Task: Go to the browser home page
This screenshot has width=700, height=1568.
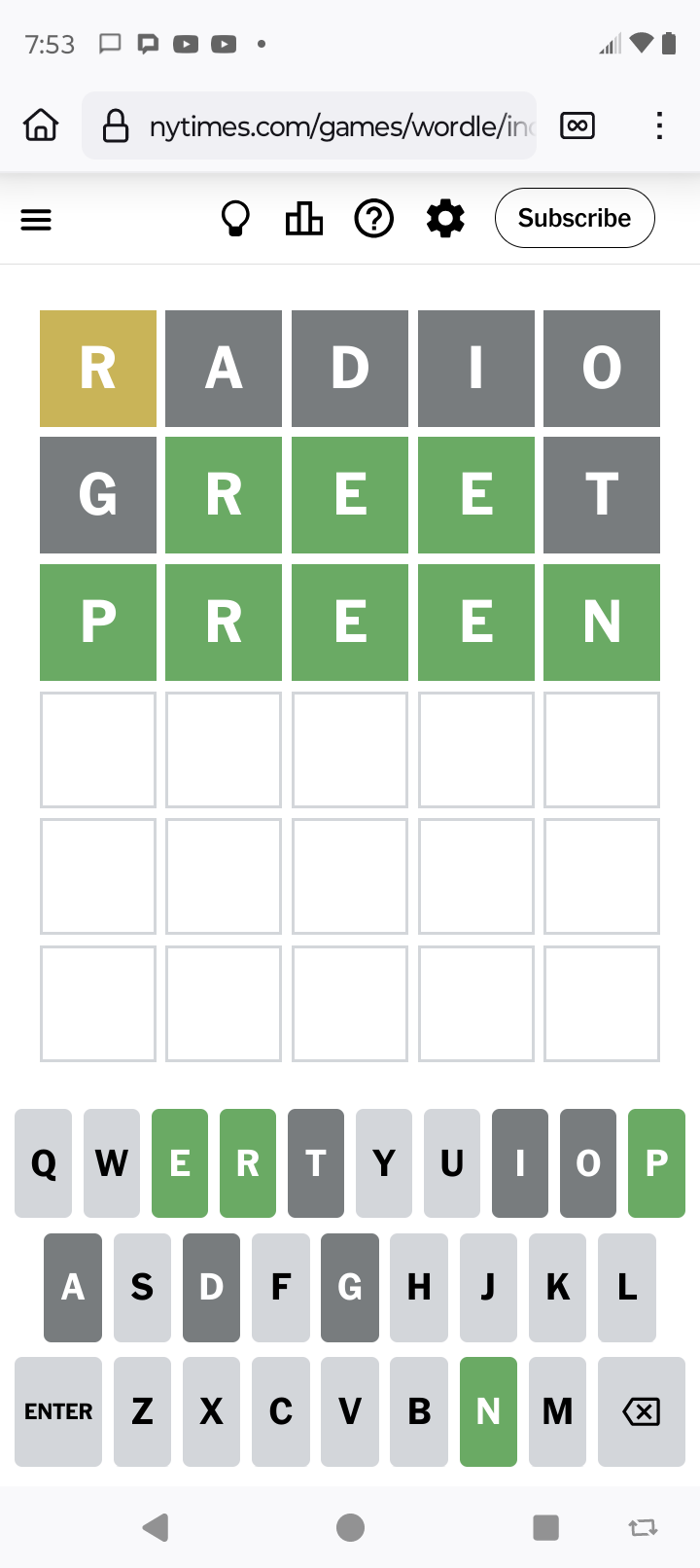Action: tap(41, 125)
